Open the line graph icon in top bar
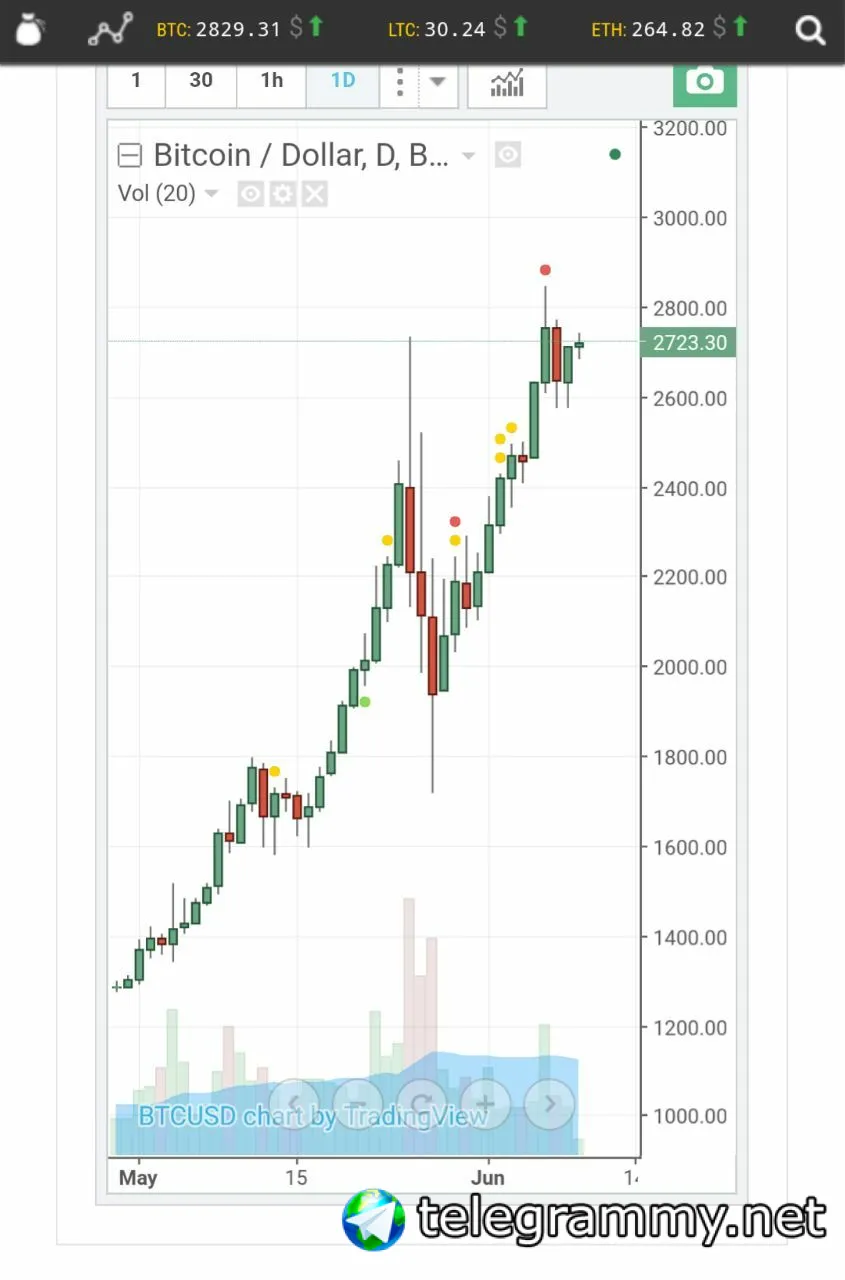The height and width of the screenshot is (1280, 845). point(110,30)
